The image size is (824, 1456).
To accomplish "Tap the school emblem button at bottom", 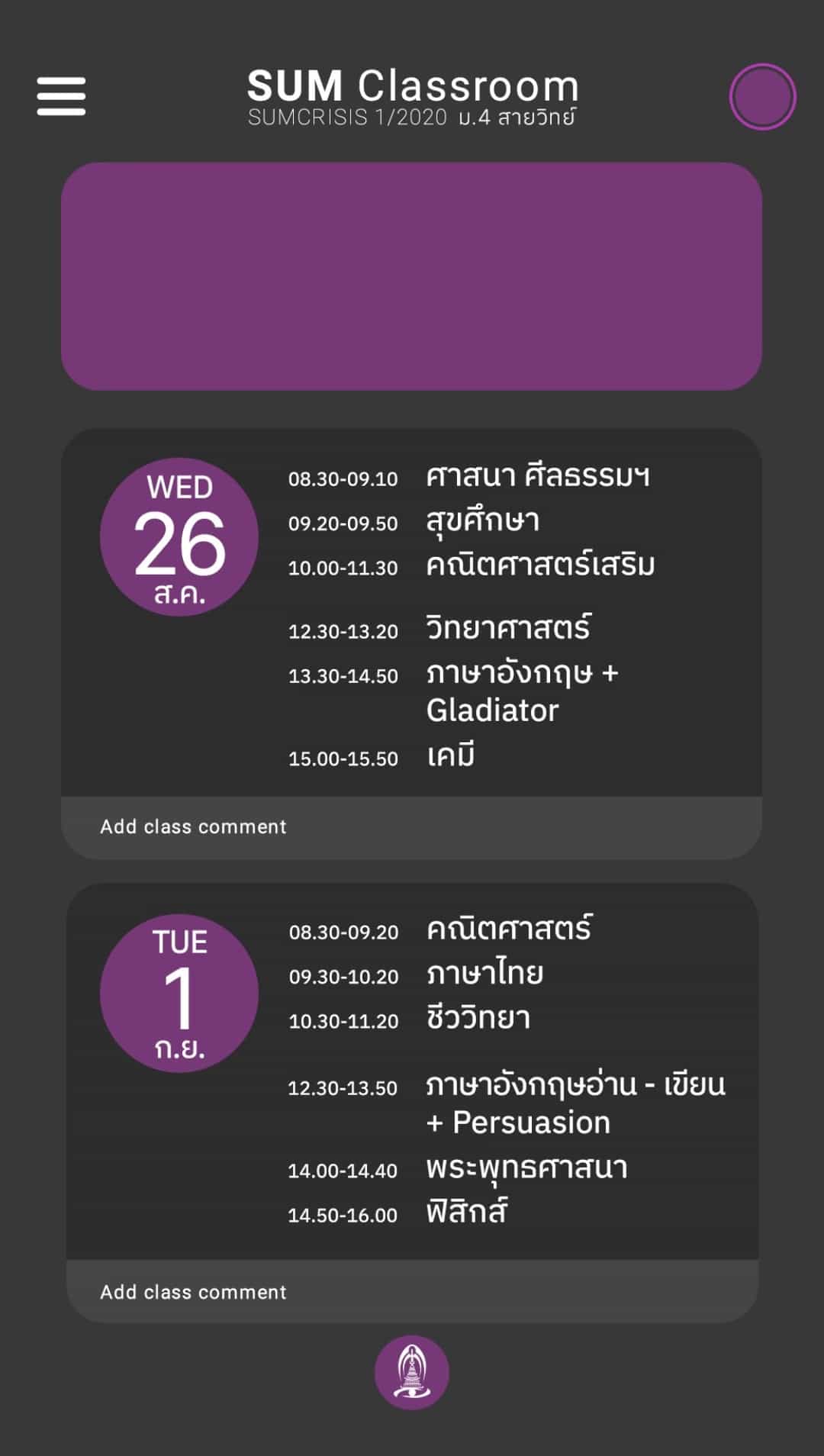I will 412,1372.
